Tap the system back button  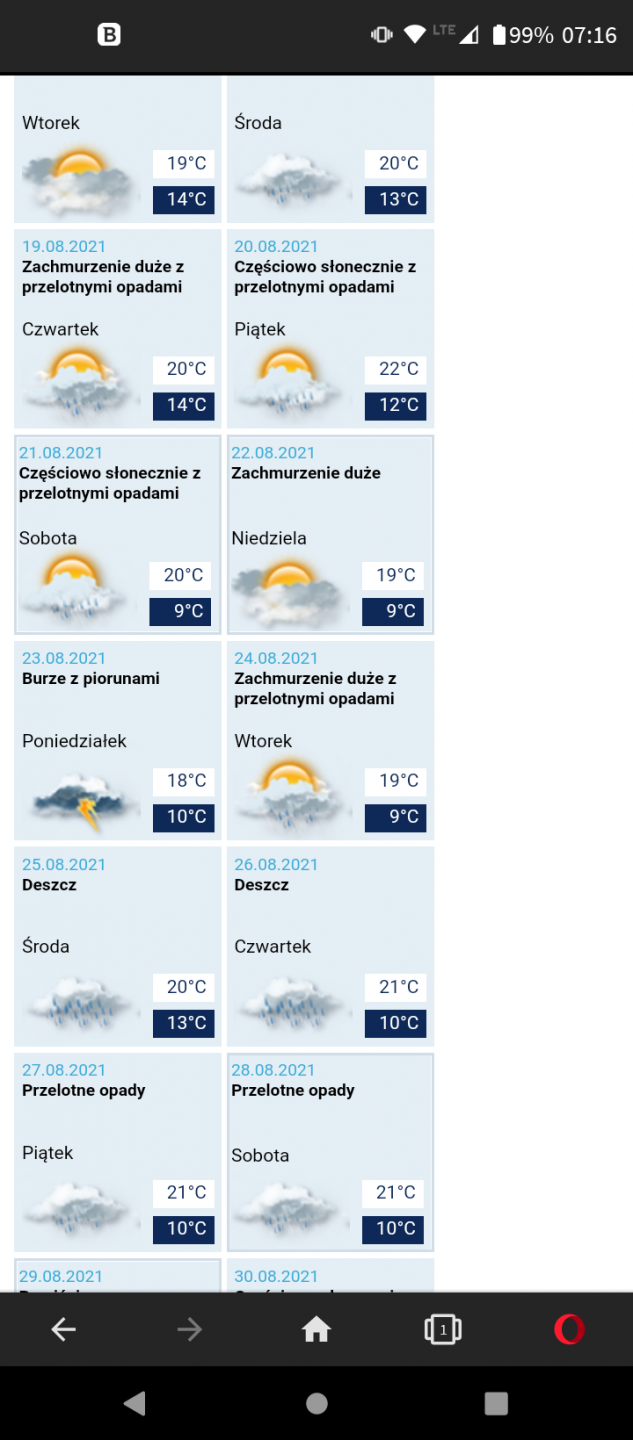[135, 1403]
